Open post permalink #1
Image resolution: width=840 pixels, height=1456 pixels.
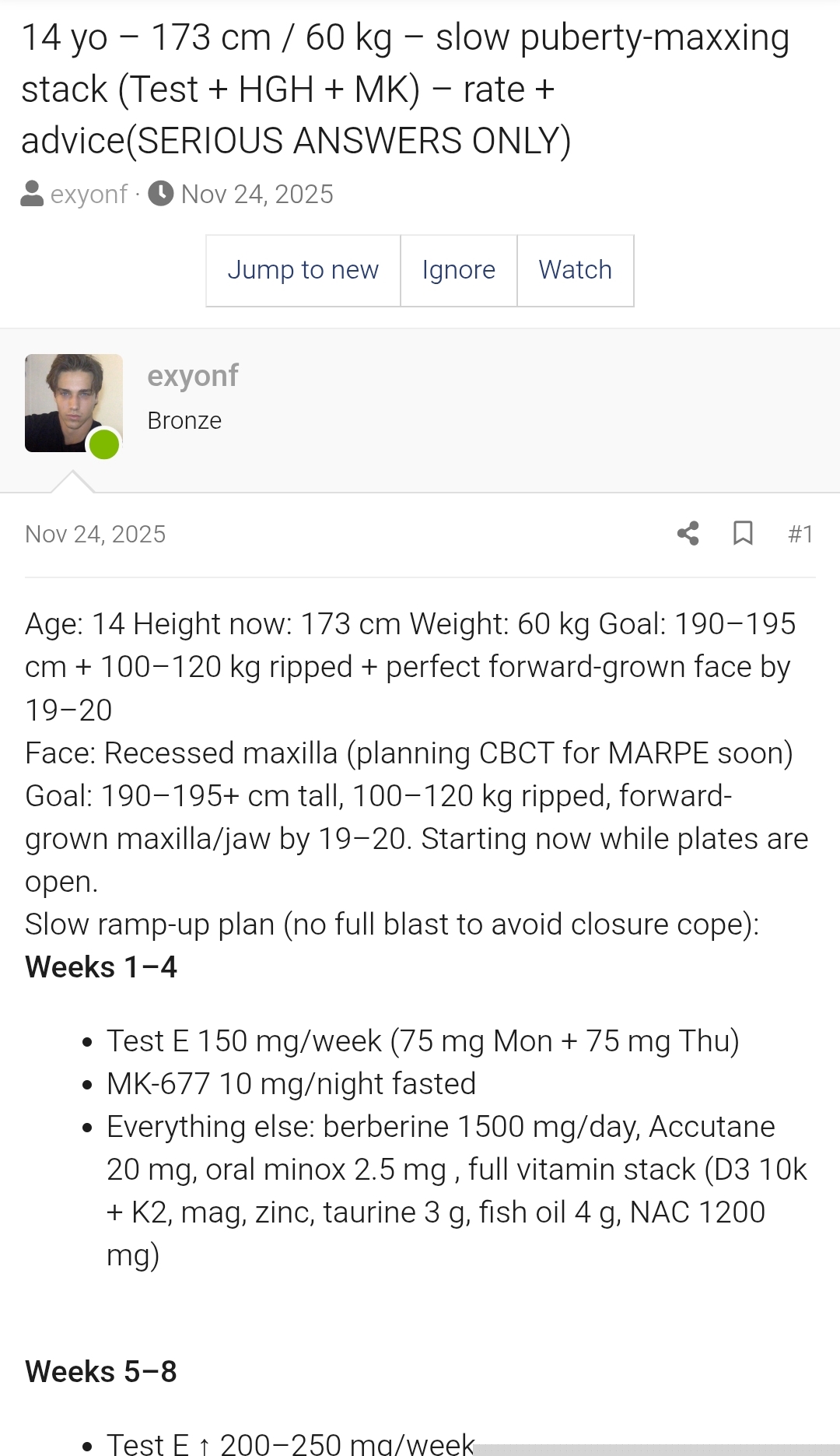[x=800, y=534]
